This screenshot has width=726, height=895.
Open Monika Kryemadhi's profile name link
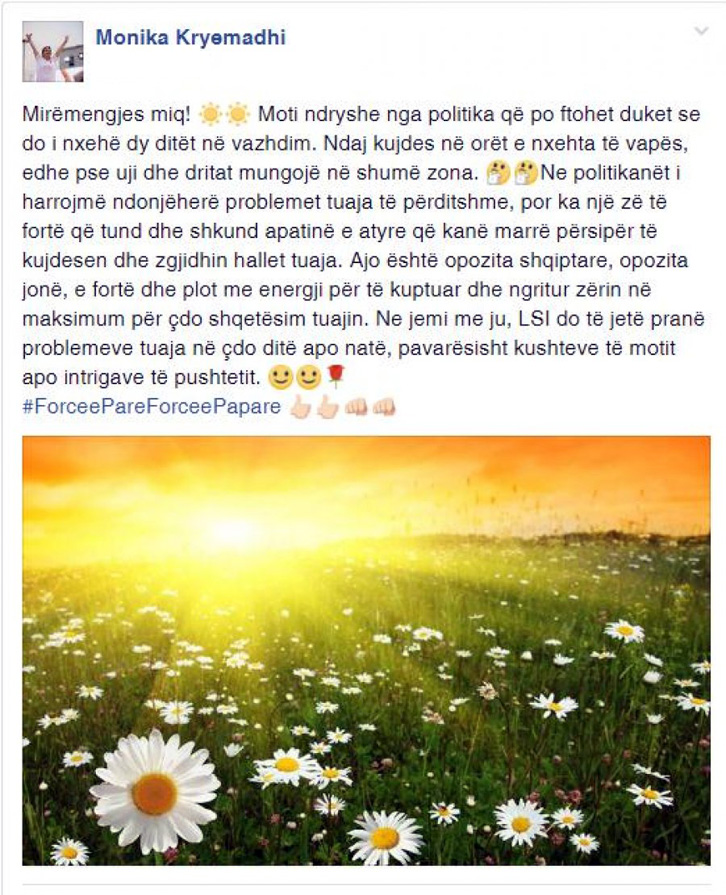[190, 38]
